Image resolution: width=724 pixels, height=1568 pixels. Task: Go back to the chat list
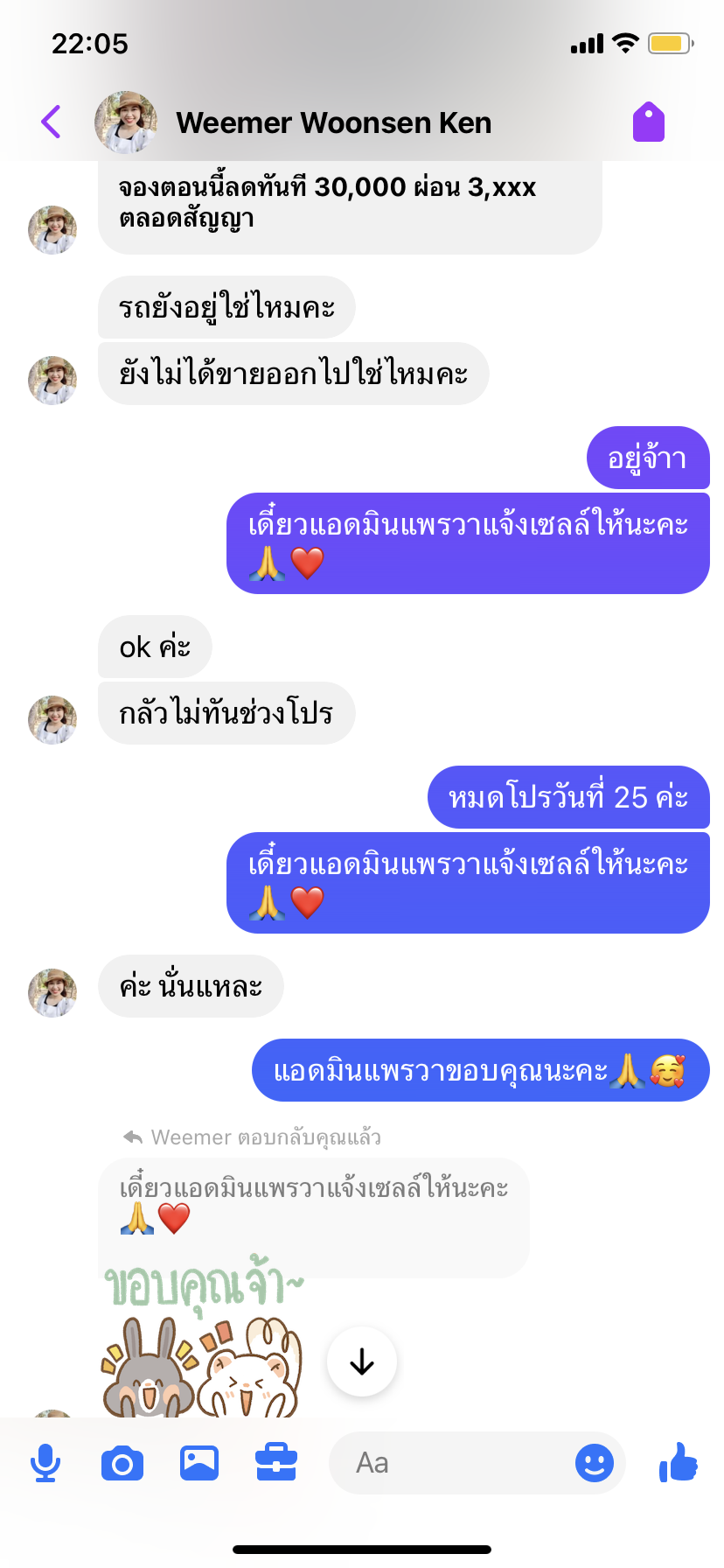click(52, 122)
